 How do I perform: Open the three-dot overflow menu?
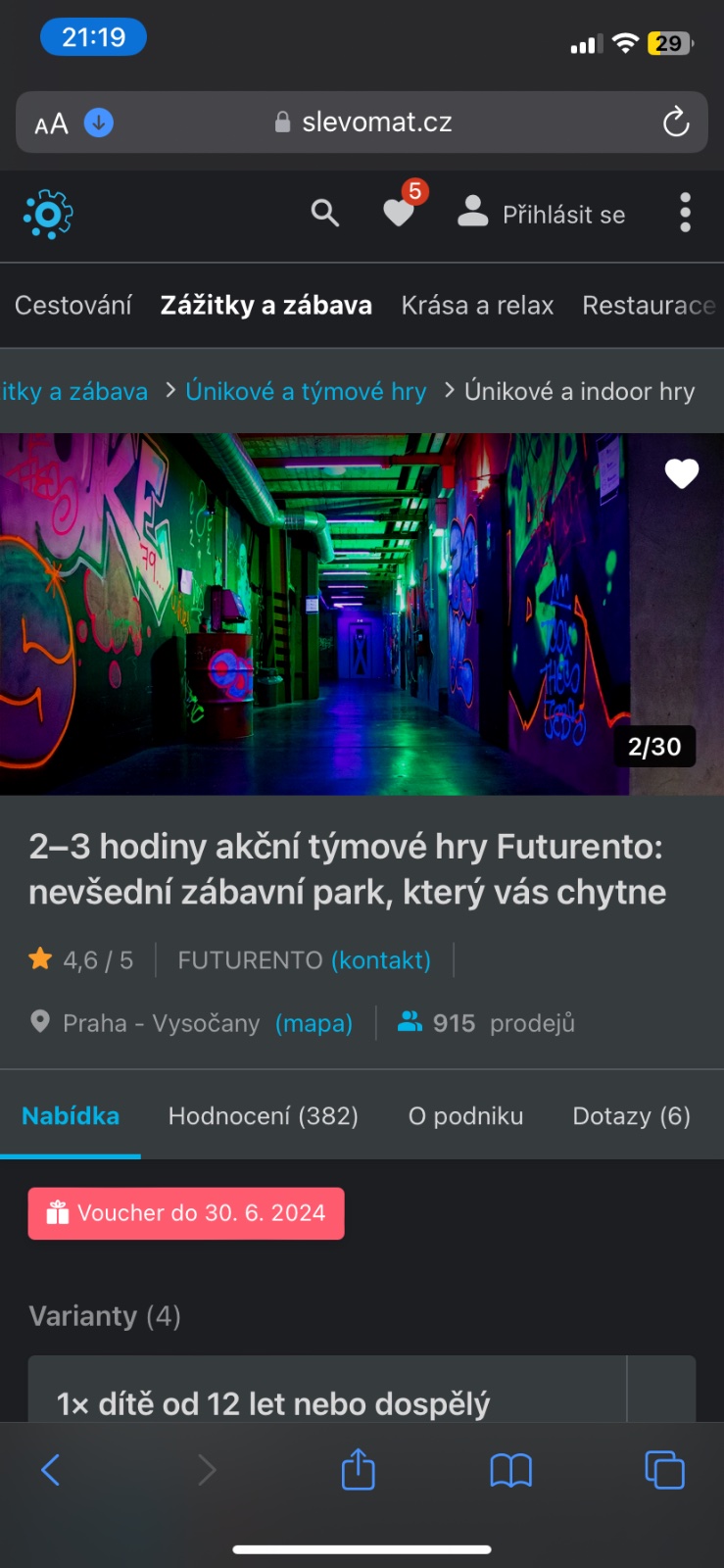(685, 213)
